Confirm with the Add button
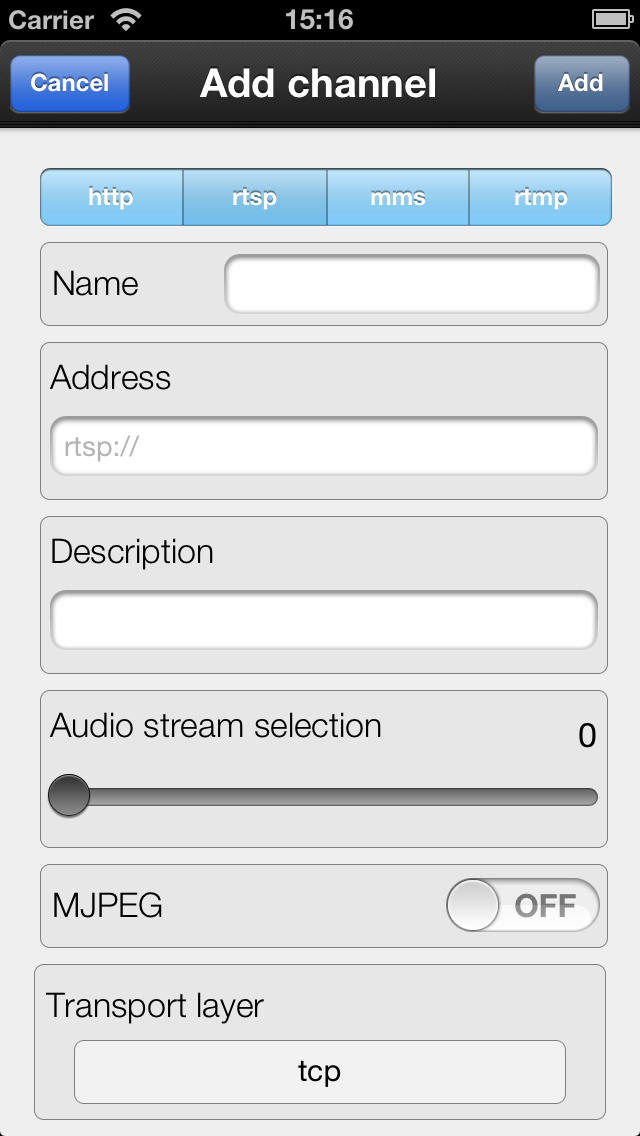Image resolution: width=640 pixels, height=1136 pixels. tap(581, 84)
